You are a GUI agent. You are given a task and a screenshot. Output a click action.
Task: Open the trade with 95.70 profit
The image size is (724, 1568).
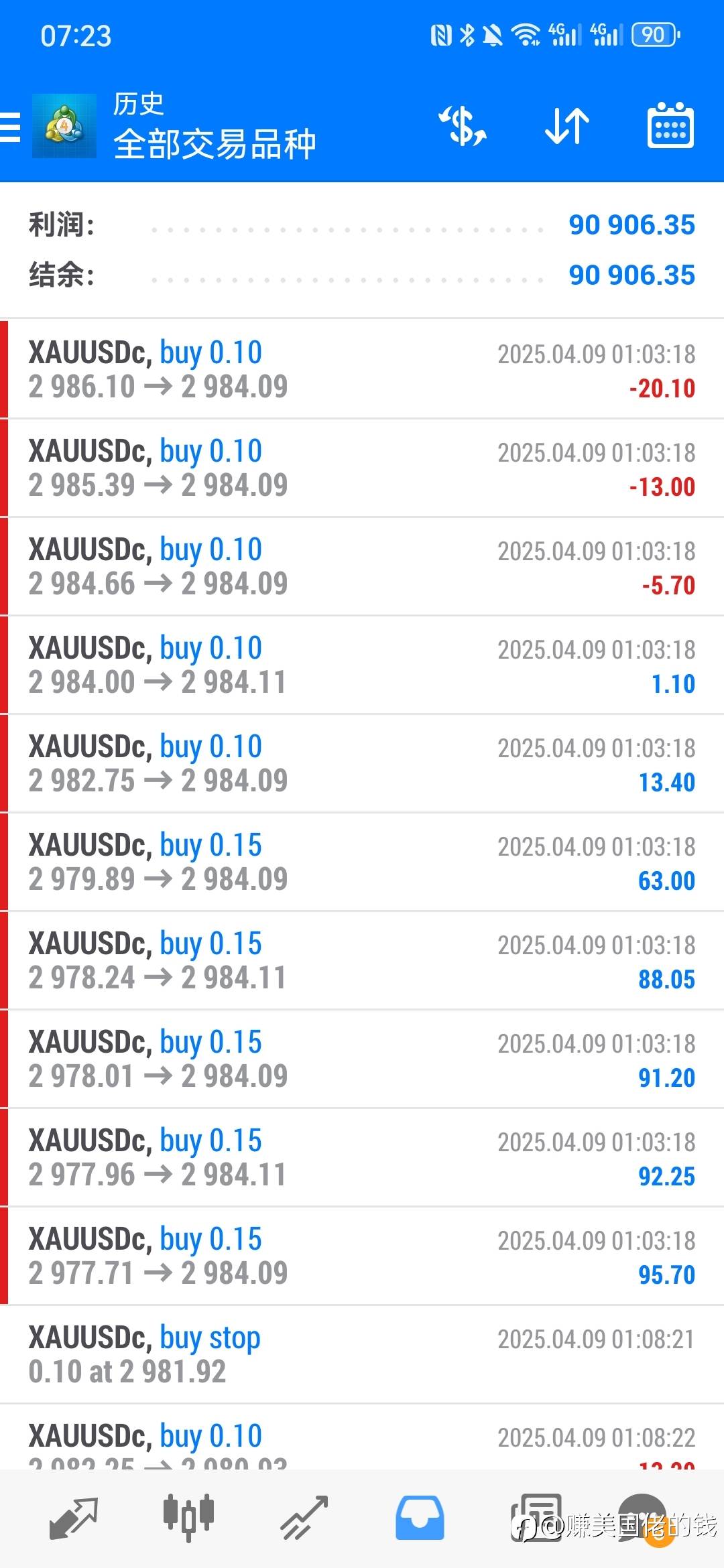(x=362, y=1256)
